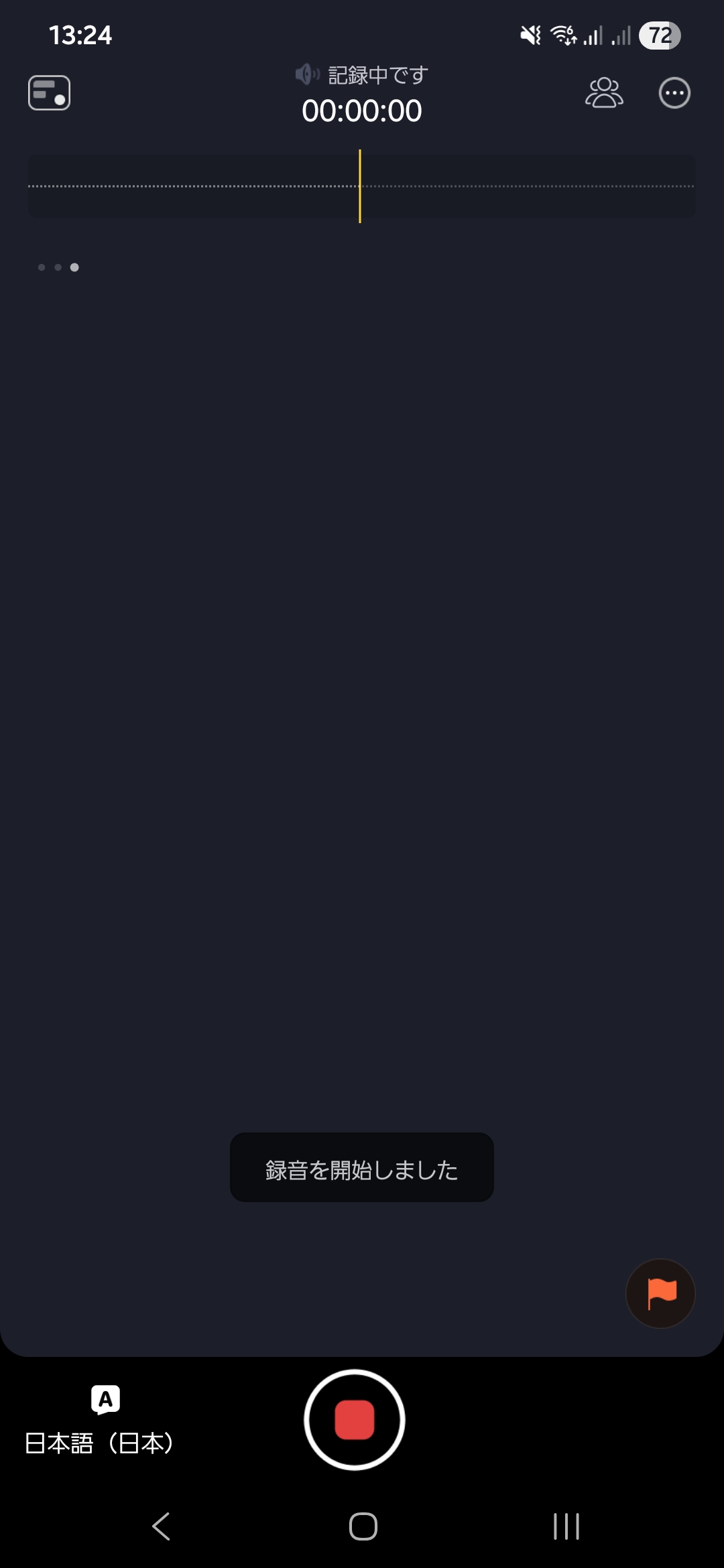724x1568 pixels.
Task: Go back with the system back button
Action: [x=161, y=1526]
